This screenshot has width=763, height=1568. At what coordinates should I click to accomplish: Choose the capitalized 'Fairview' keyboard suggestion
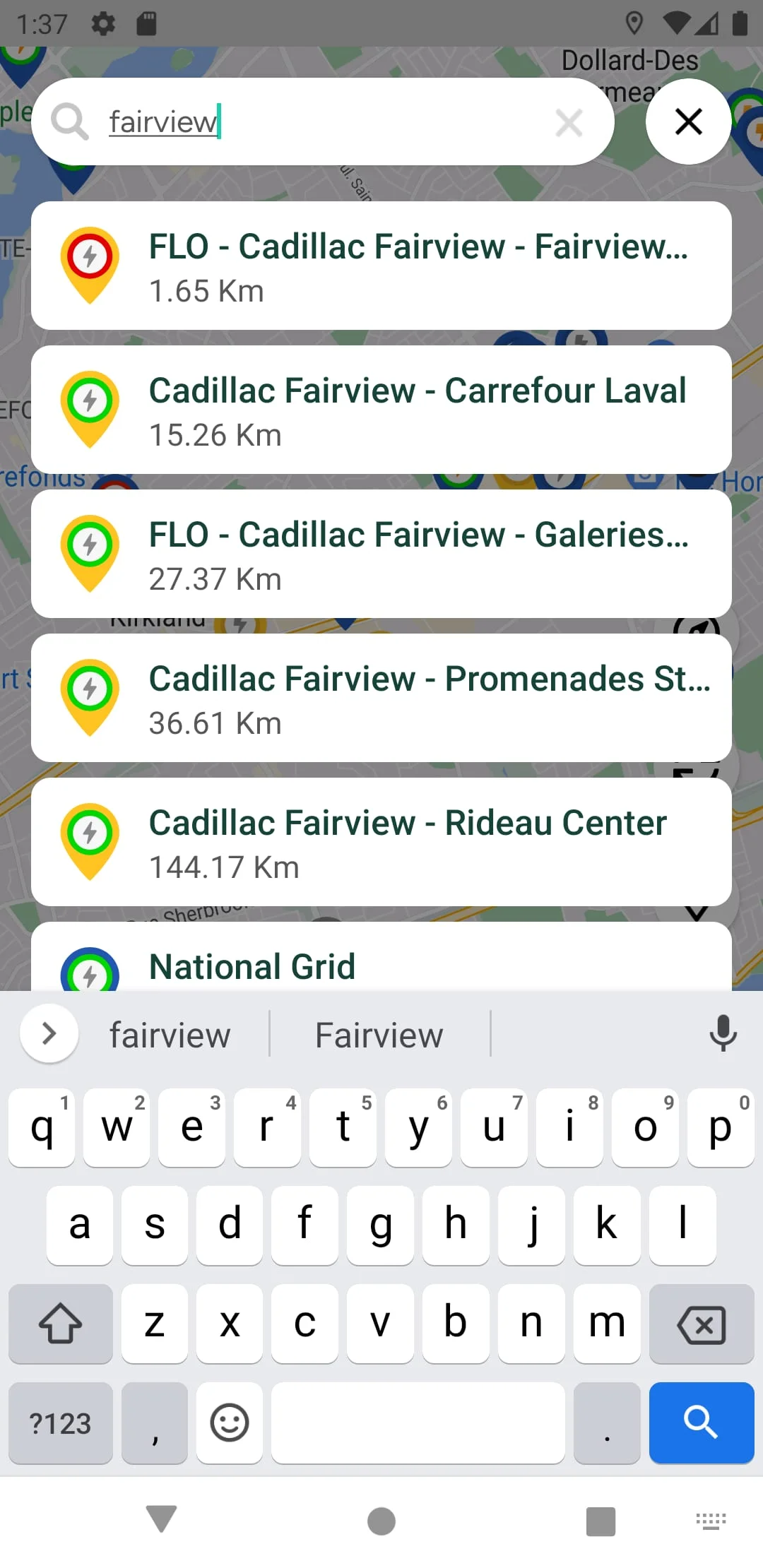(378, 1033)
